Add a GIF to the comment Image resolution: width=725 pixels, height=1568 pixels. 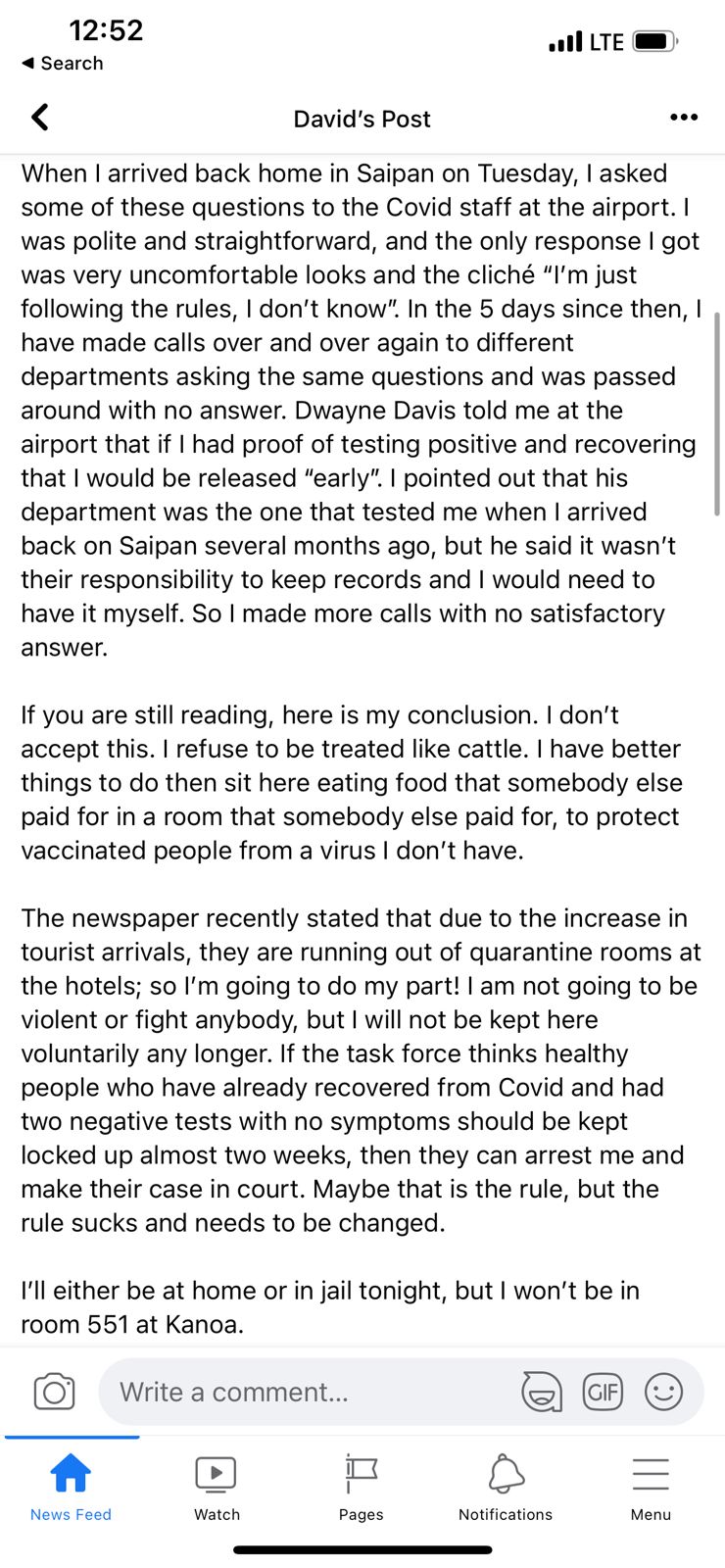click(603, 1392)
